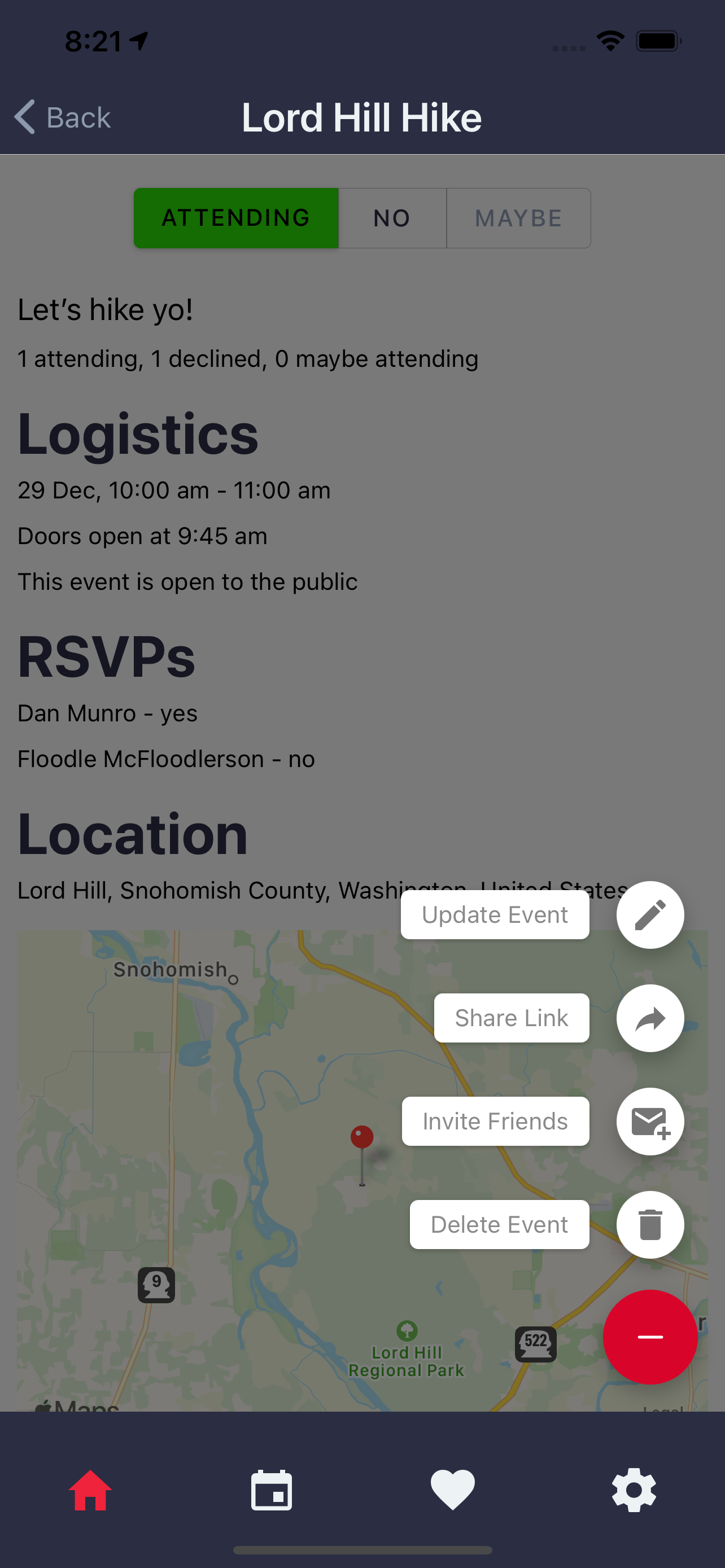Select MAYBE as RSVP response
Image resolution: width=725 pixels, height=1568 pixels.
click(519, 218)
